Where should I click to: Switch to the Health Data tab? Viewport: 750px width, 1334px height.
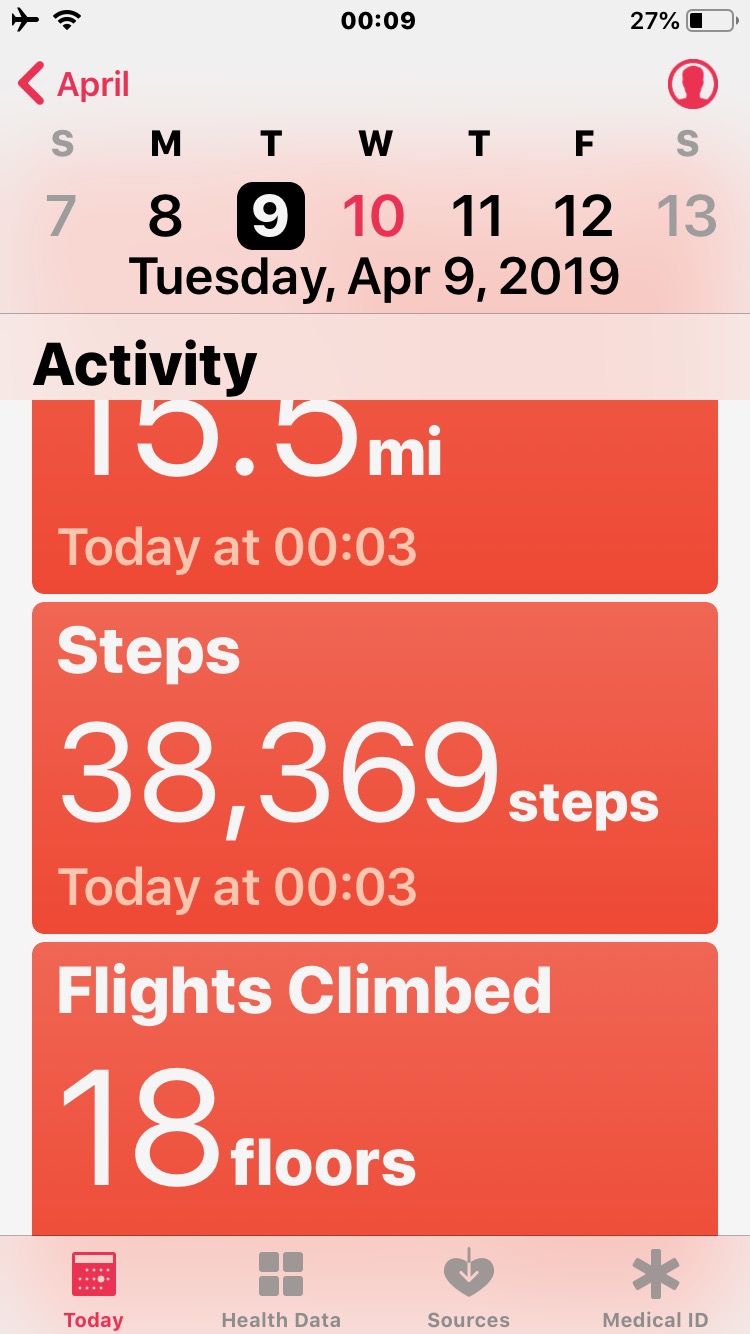[x=281, y=1288]
